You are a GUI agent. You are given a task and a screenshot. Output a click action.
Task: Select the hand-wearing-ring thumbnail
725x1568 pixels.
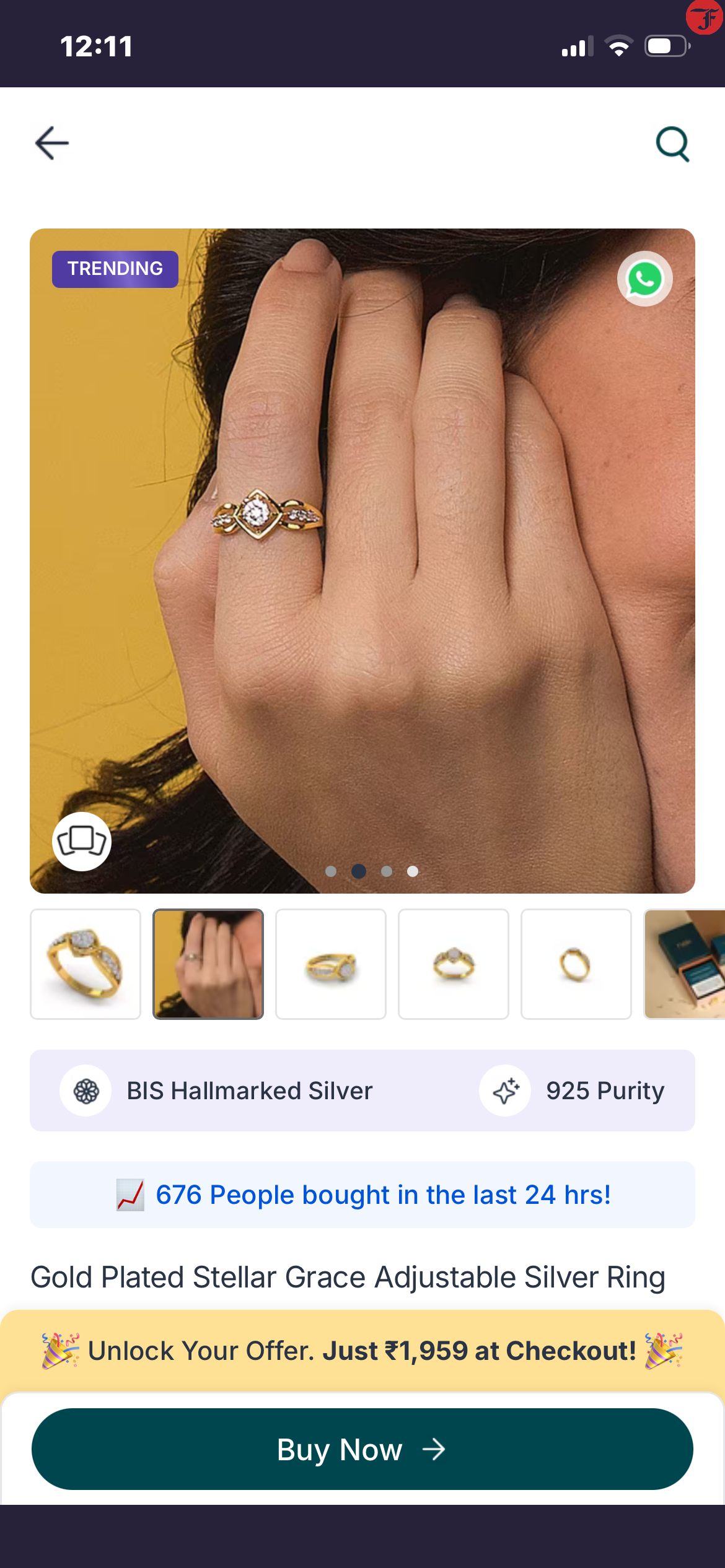[x=208, y=964]
